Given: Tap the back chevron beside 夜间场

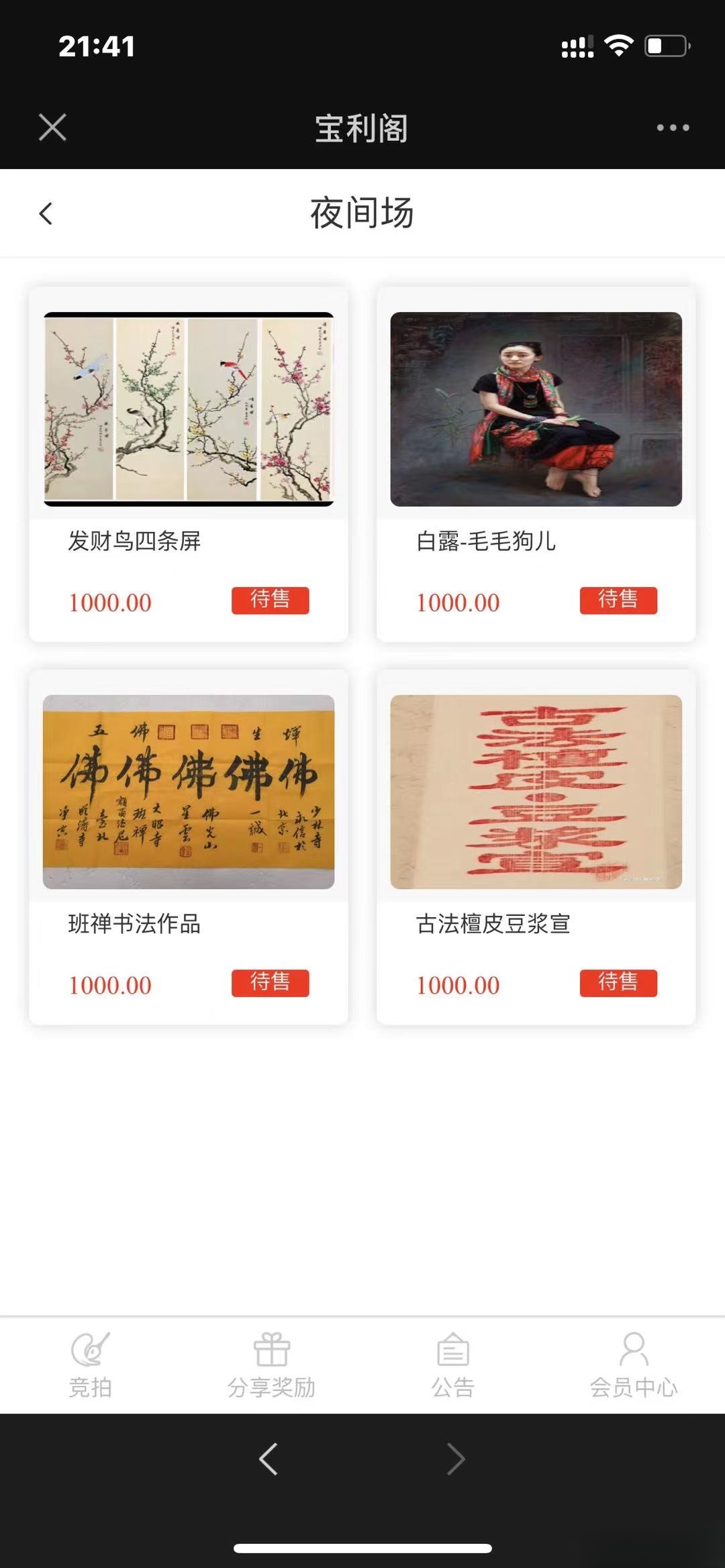Looking at the screenshot, I should 46,213.
